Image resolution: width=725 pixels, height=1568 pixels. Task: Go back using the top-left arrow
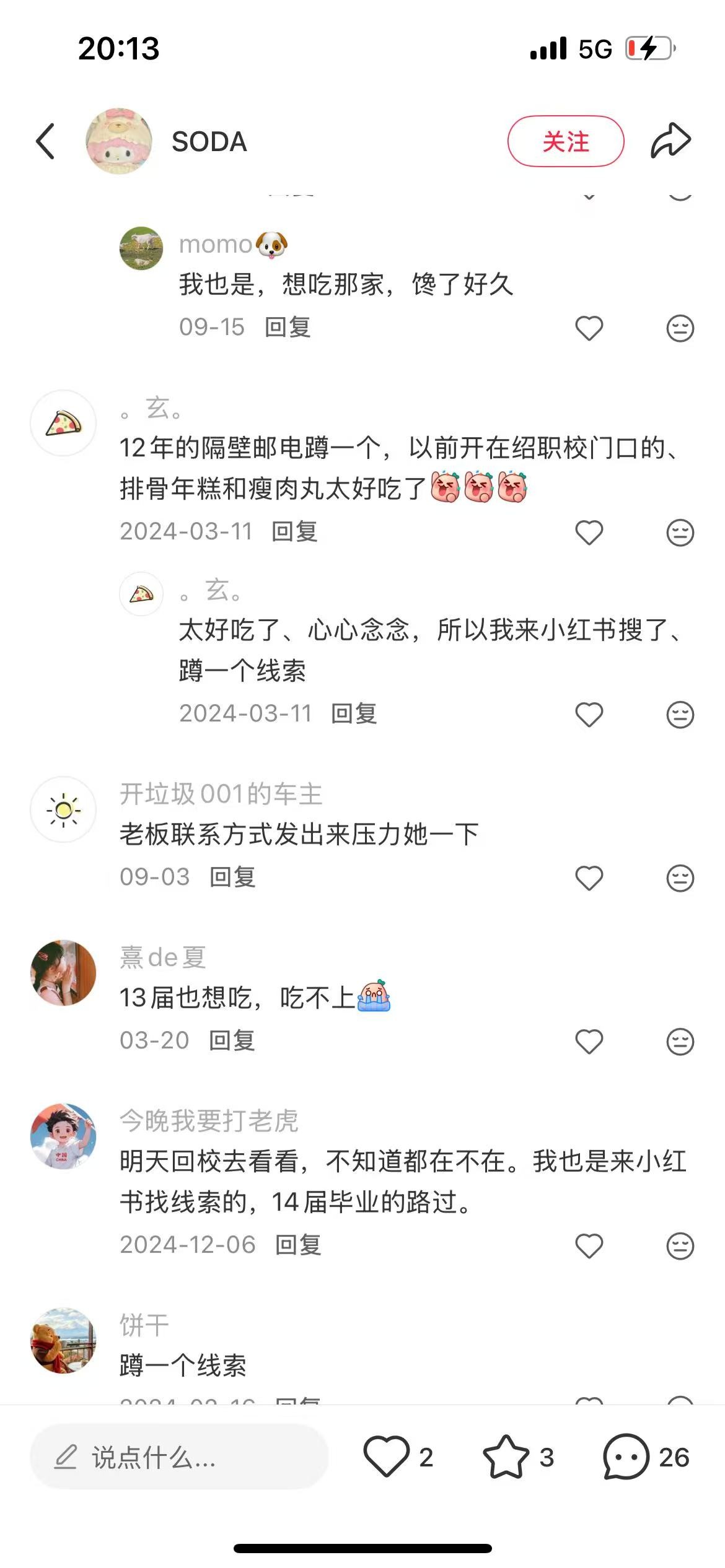[46, 141]
